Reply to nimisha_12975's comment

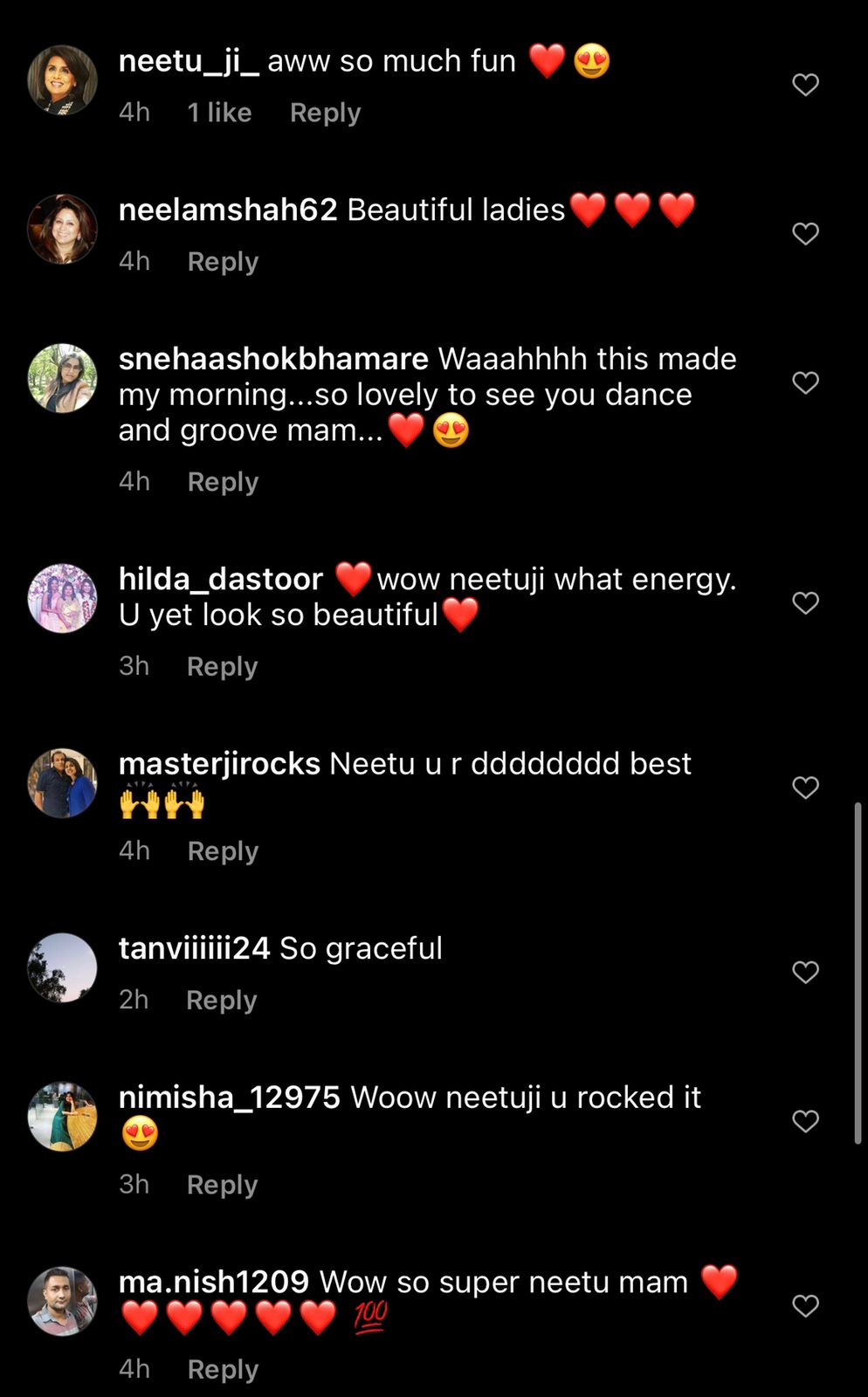pyautogui.click(x=222, y=1185)
